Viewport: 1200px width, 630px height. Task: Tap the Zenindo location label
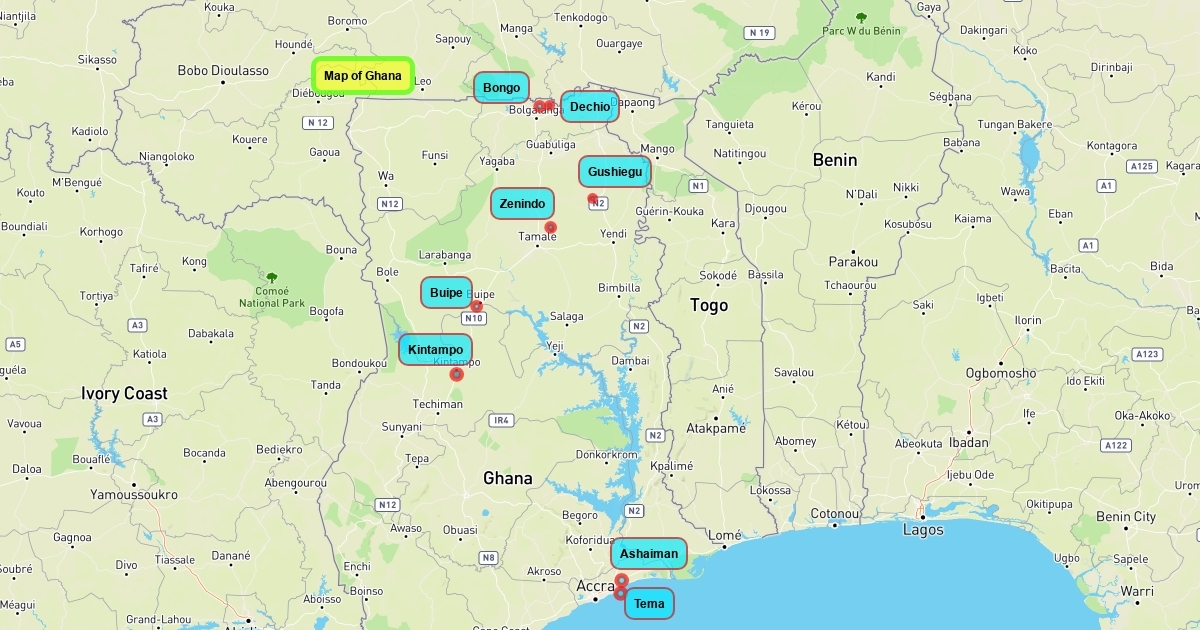[x=522, y=204]
